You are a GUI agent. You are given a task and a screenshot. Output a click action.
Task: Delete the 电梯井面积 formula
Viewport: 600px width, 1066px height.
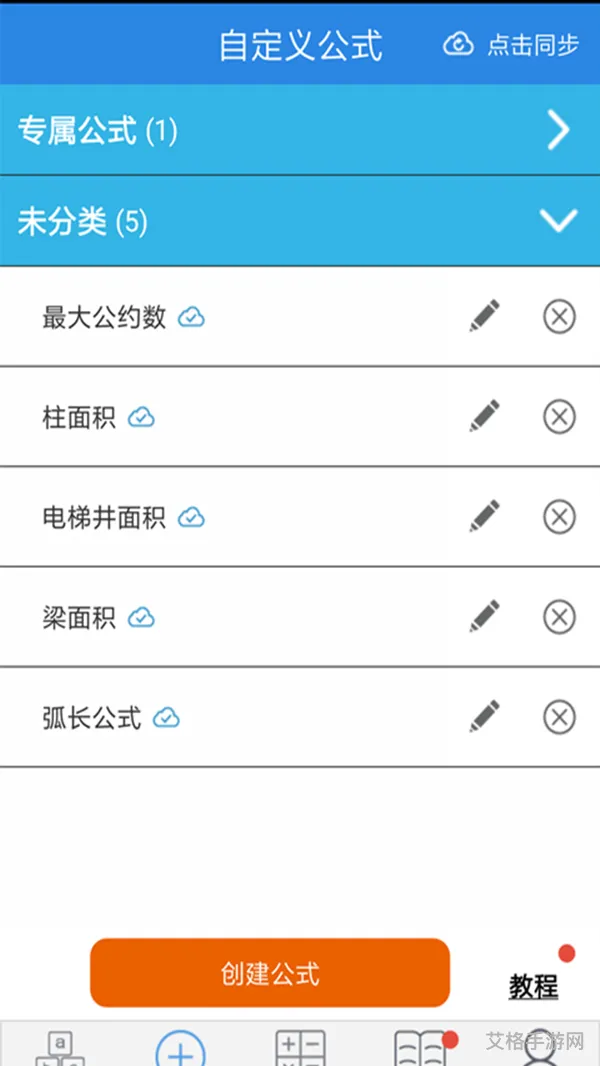coord(559,517)
